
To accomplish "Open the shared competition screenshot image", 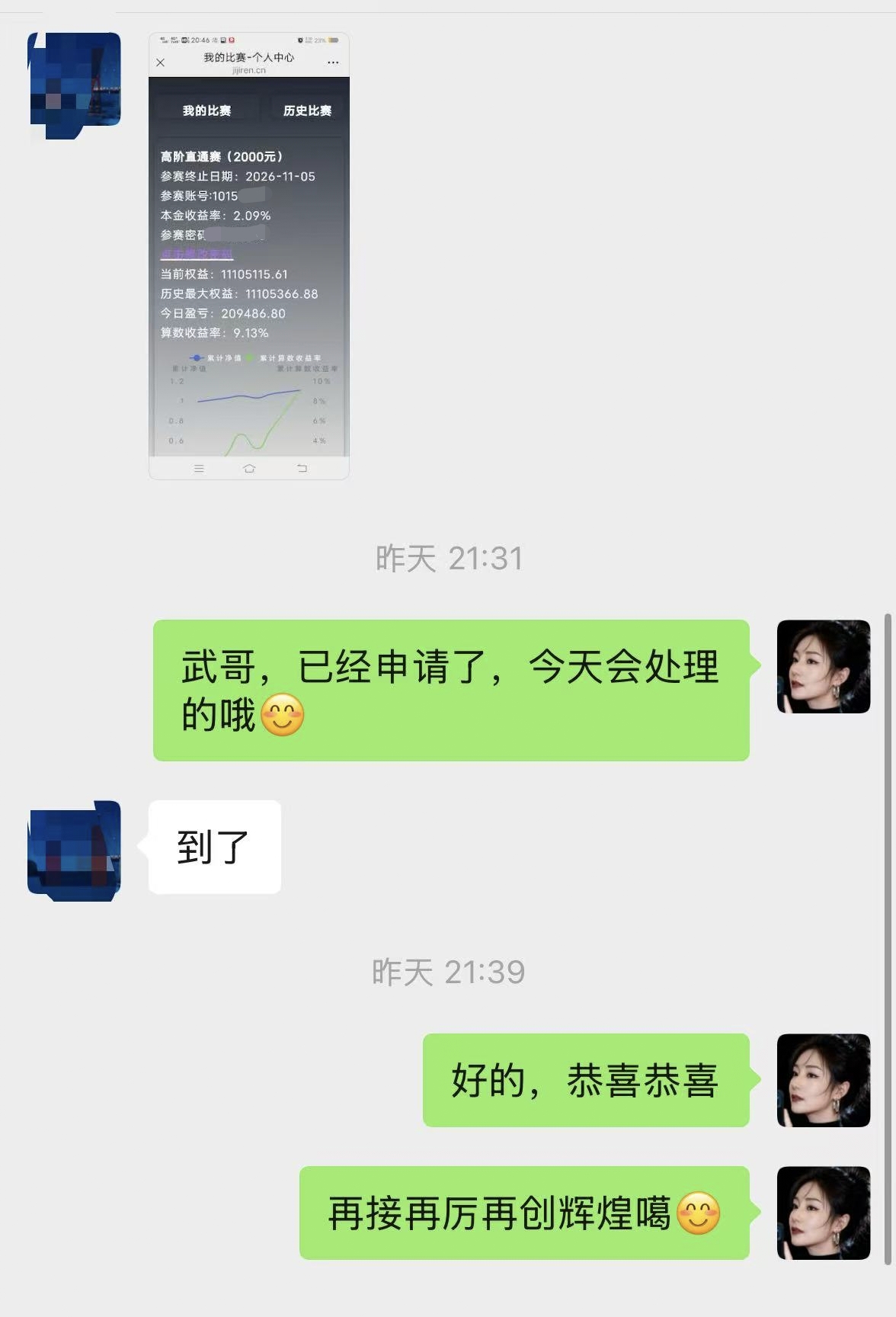I will [248, 256].
